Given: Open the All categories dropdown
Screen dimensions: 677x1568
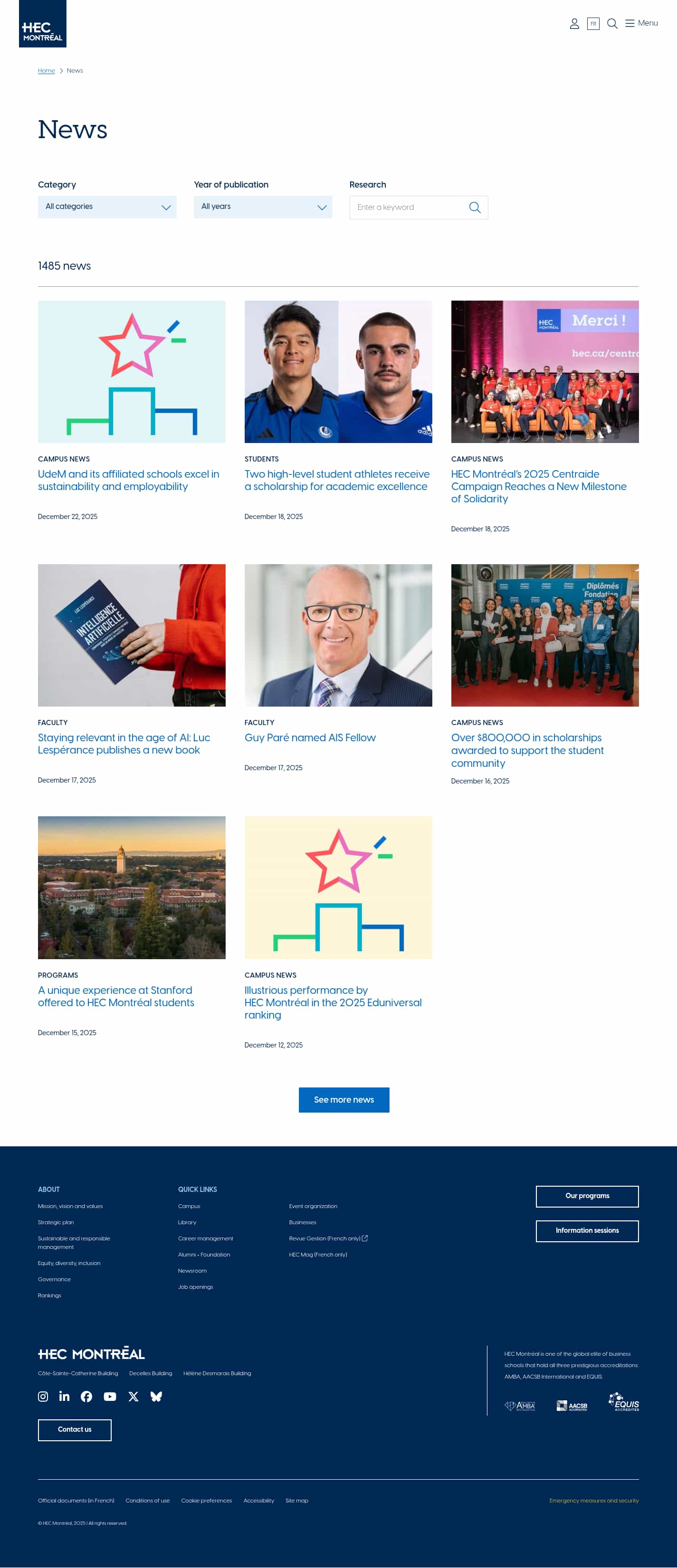Looking at the screenshot, I should (107, 207).
